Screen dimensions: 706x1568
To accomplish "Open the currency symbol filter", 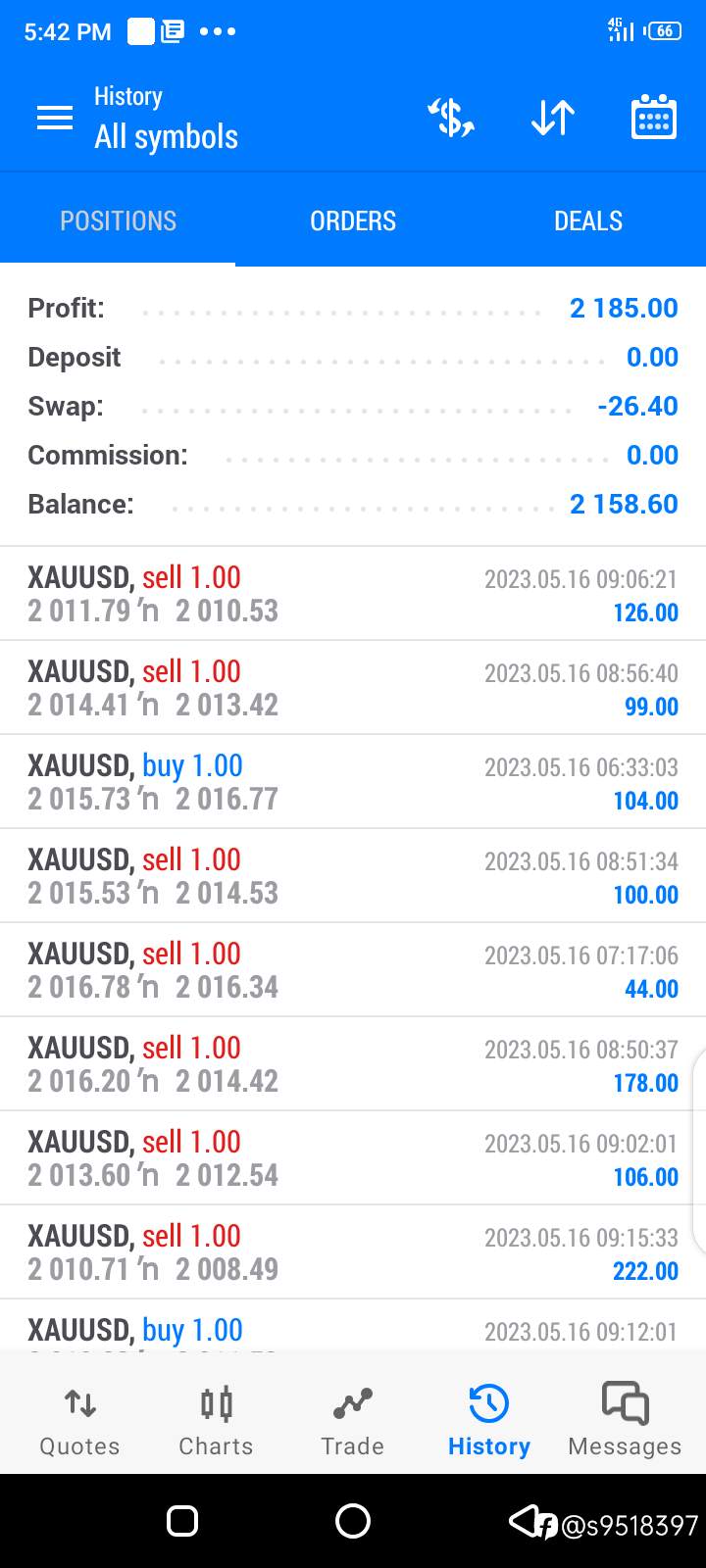I will [x=451, y=119].
